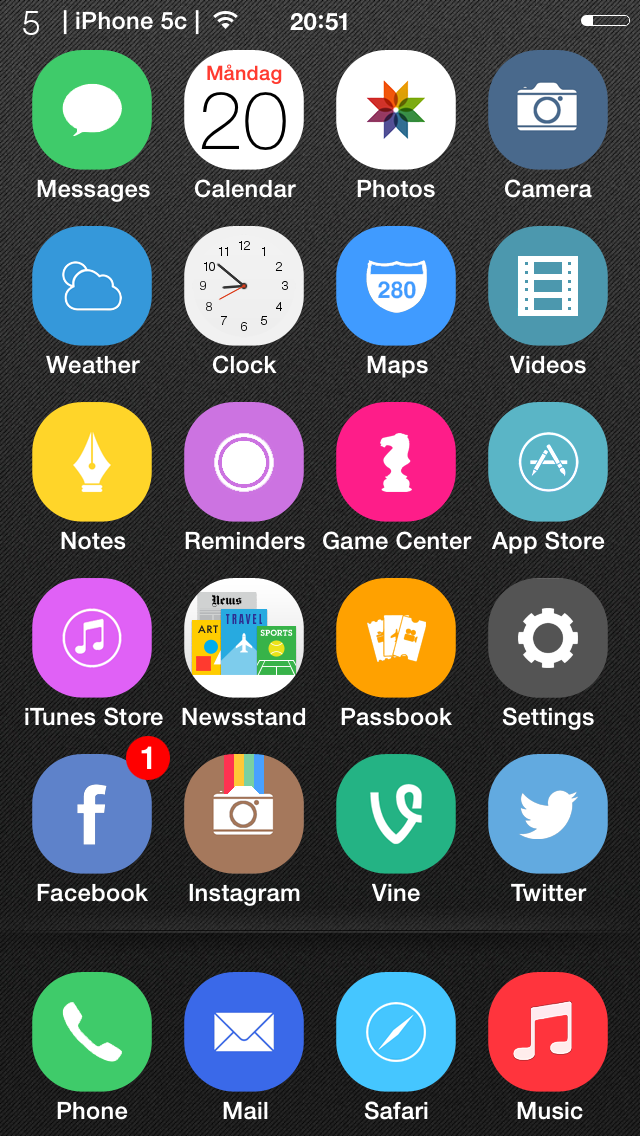Open the Videos app
640x1136 pixels.
548,286
